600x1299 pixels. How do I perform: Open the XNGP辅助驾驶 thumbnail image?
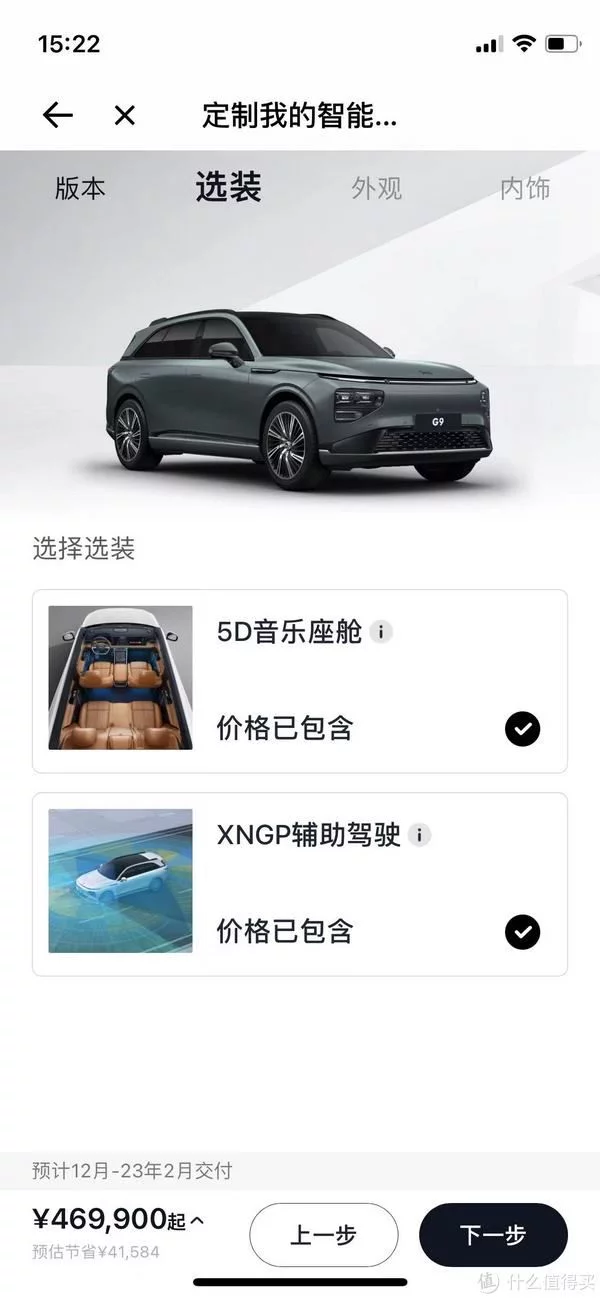click(x=120, y=881)
